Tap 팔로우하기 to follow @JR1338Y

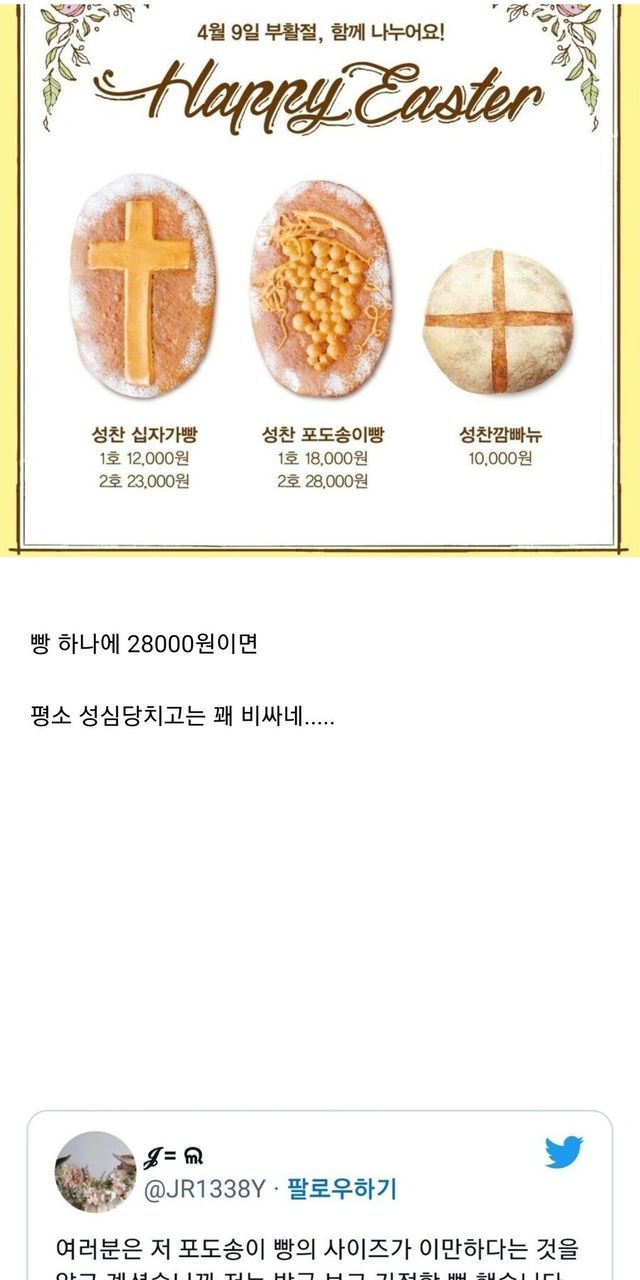pos(342,1189)
